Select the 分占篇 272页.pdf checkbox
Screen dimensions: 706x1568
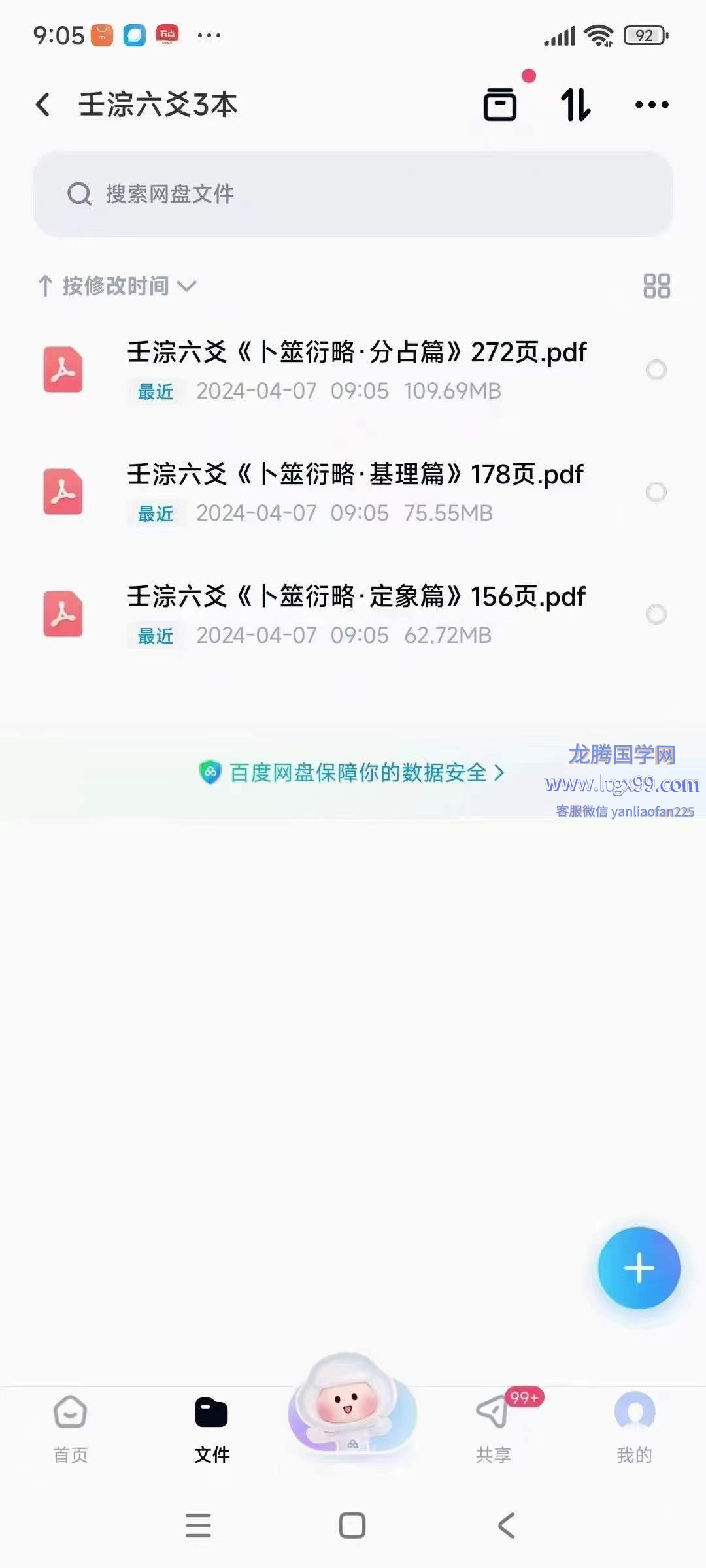(x=656, y=370)
